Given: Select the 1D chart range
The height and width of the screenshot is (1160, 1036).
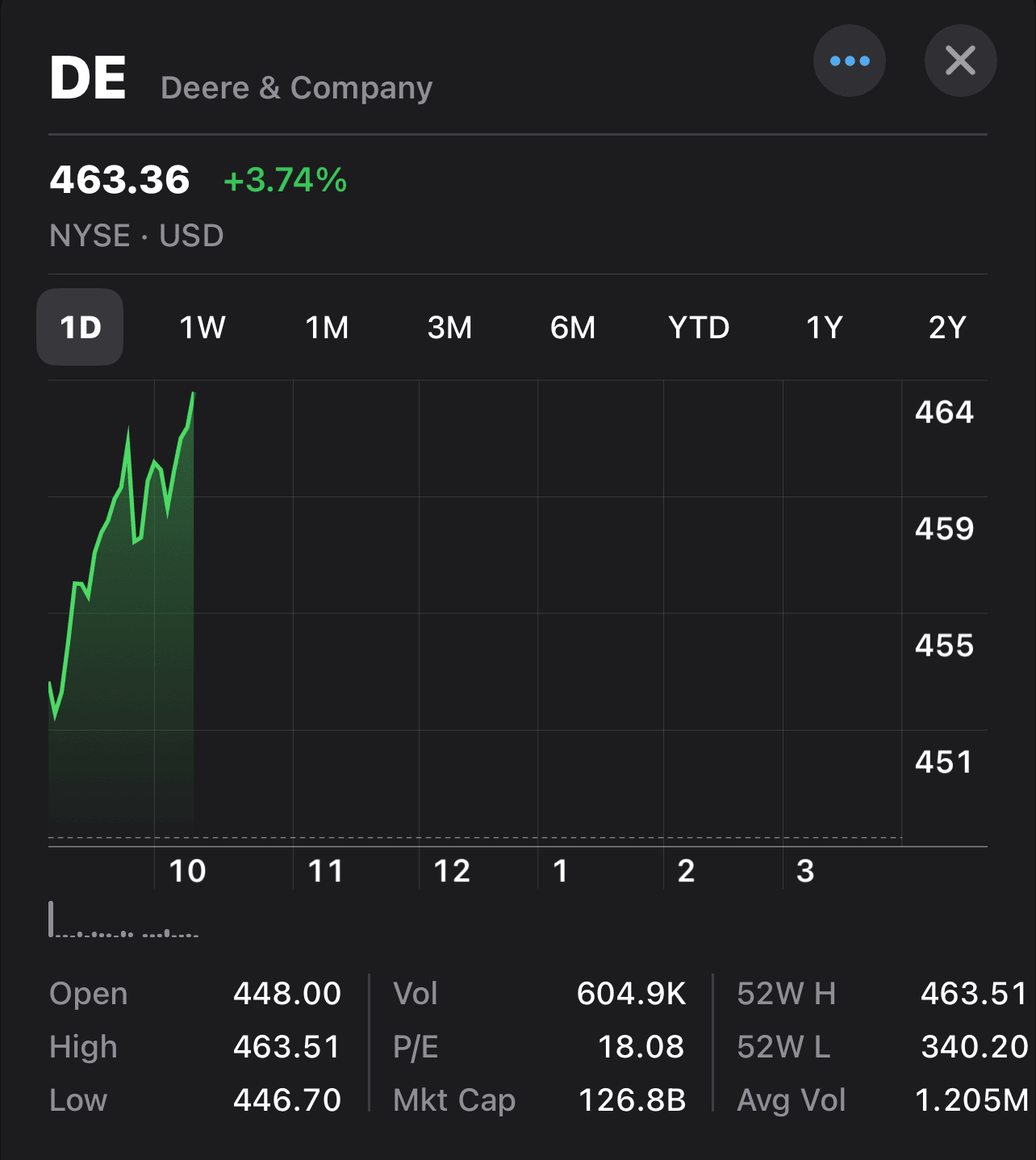Looking at the screenshot, I should coord(80,327).
